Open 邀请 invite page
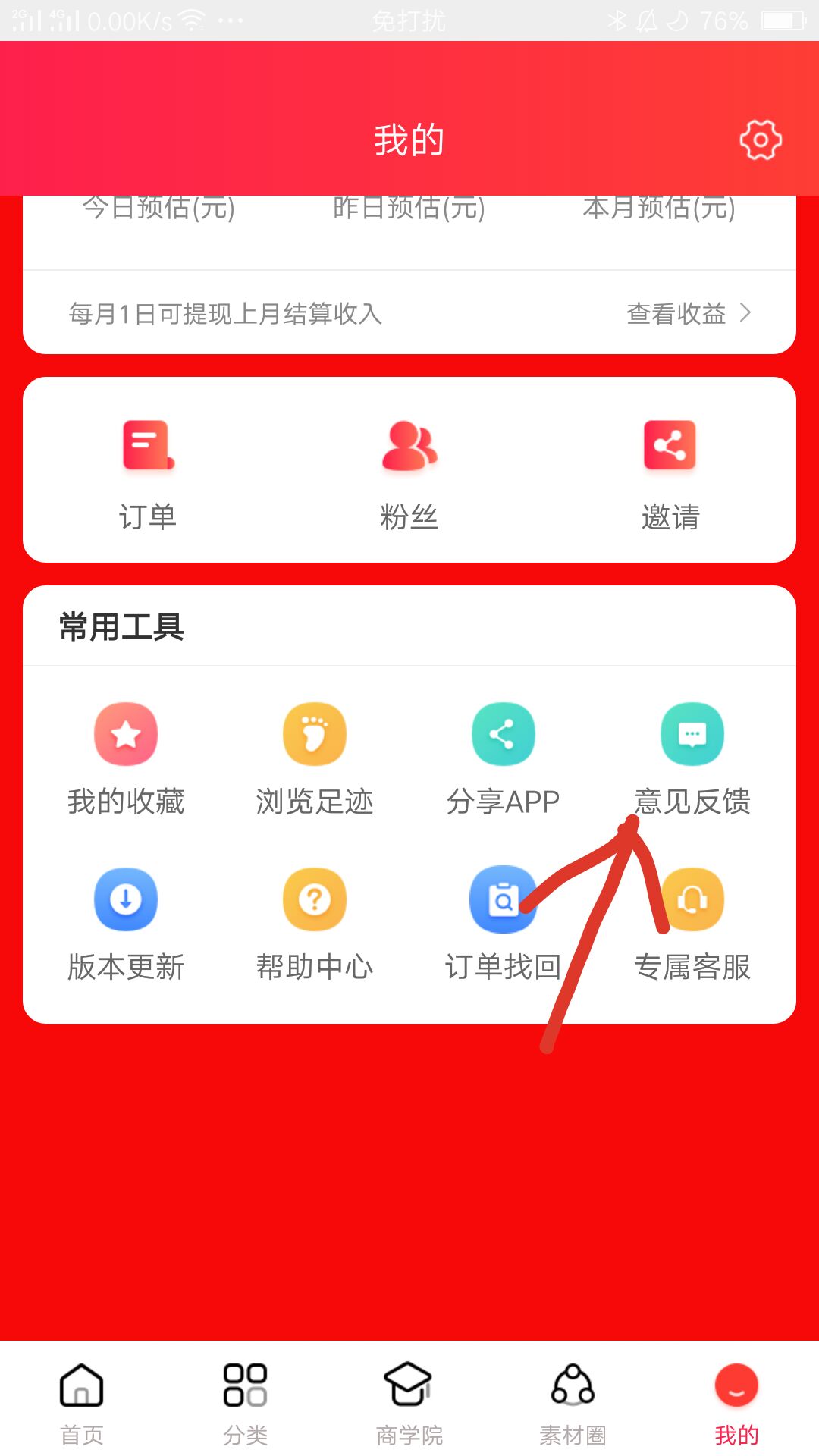The image size is (819, 1456). coord(670,472)
